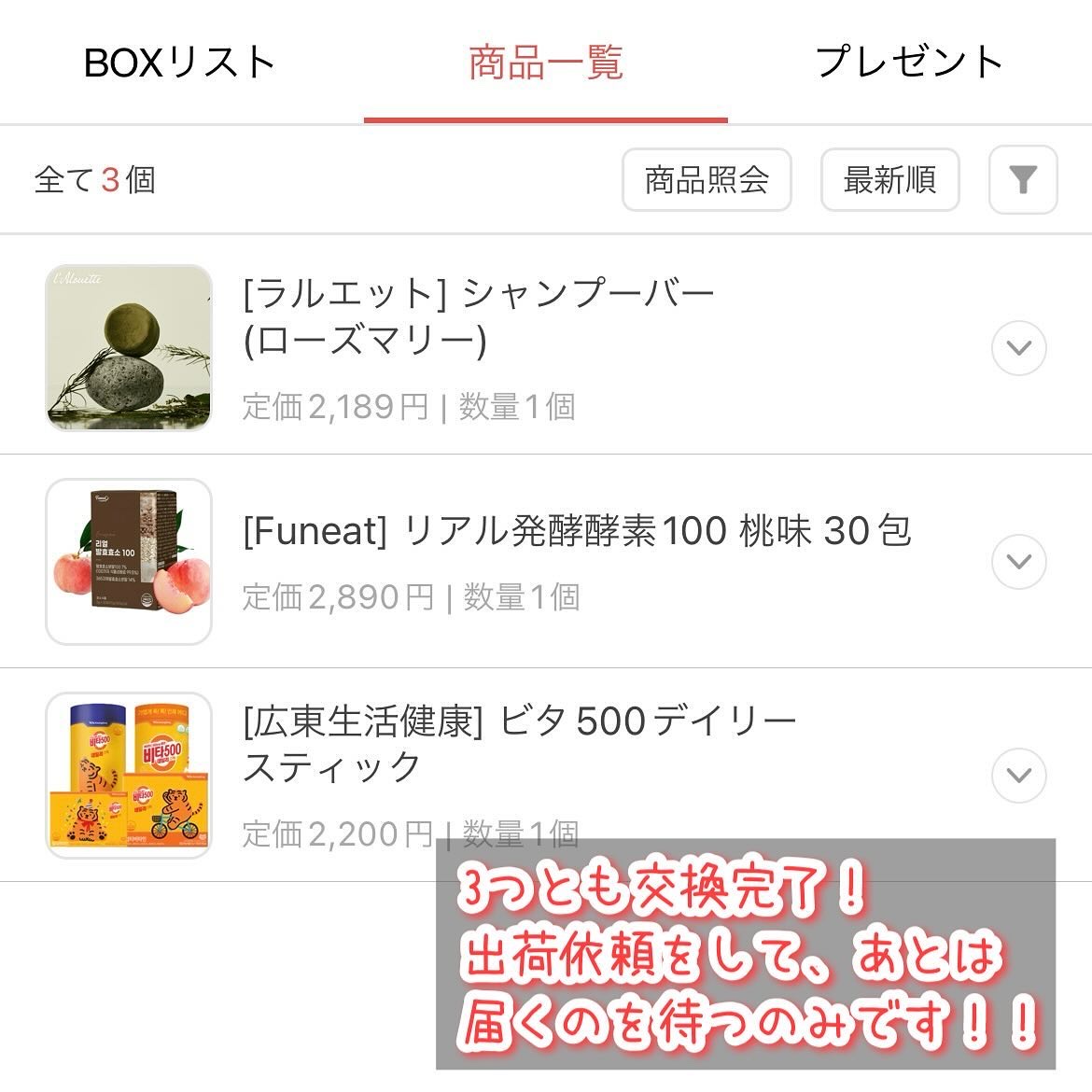Tap the 商品照会 button
Viewport: 1092px width, 1092px height.
(x=707, y=179)
